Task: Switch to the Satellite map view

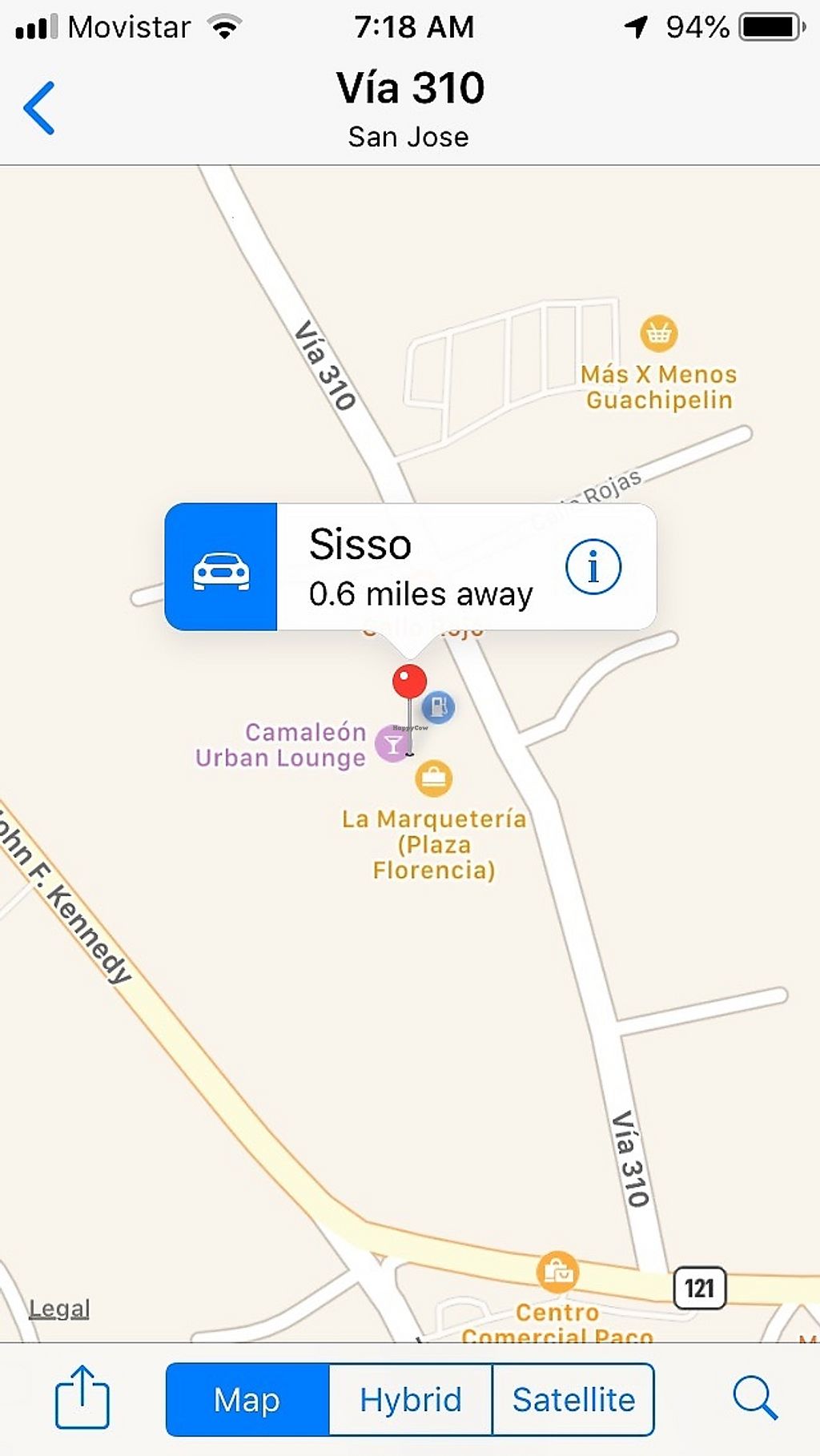Action: tap(573, 1400)
